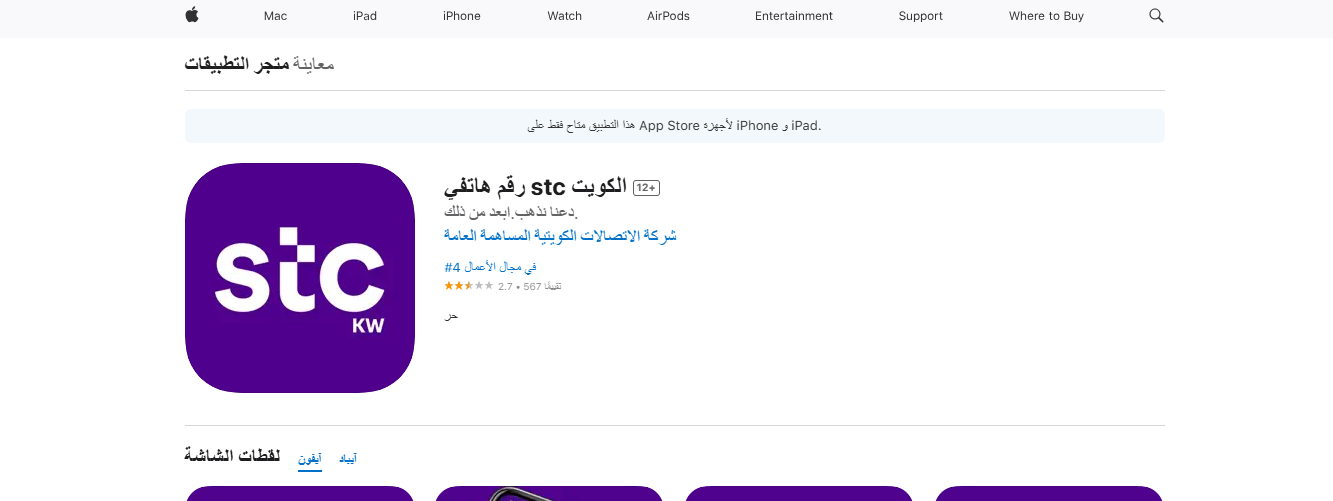The width and height of the screenshot is (1333, 501).
Task: Open Where to Buy
Action: (1046, 16)
